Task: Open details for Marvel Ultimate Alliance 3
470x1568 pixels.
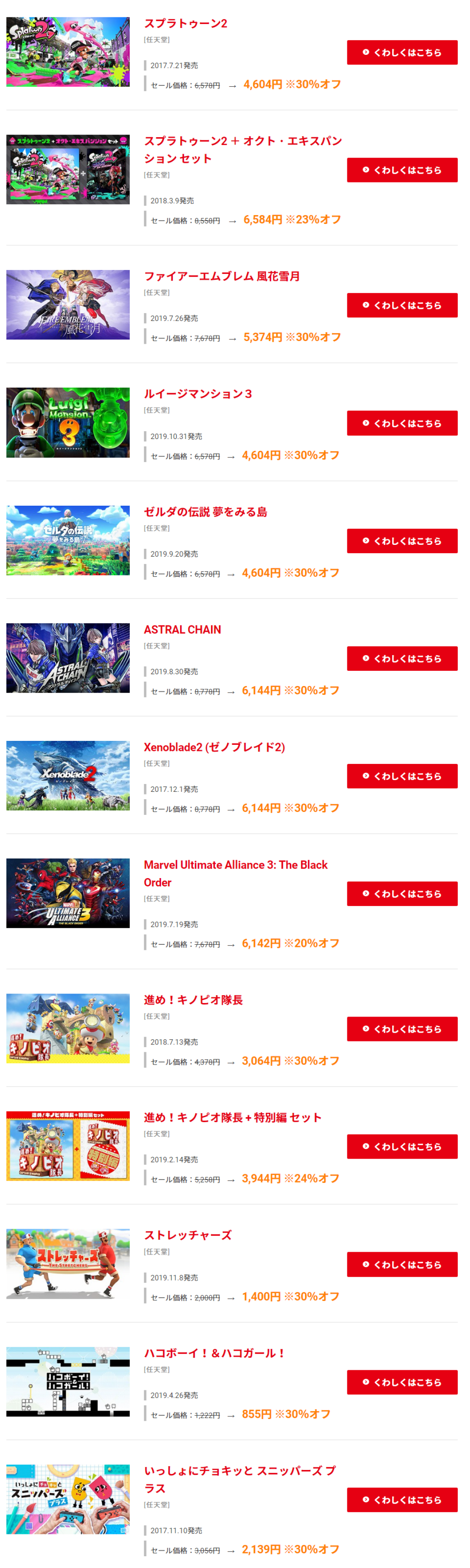Action: point(402,893)
